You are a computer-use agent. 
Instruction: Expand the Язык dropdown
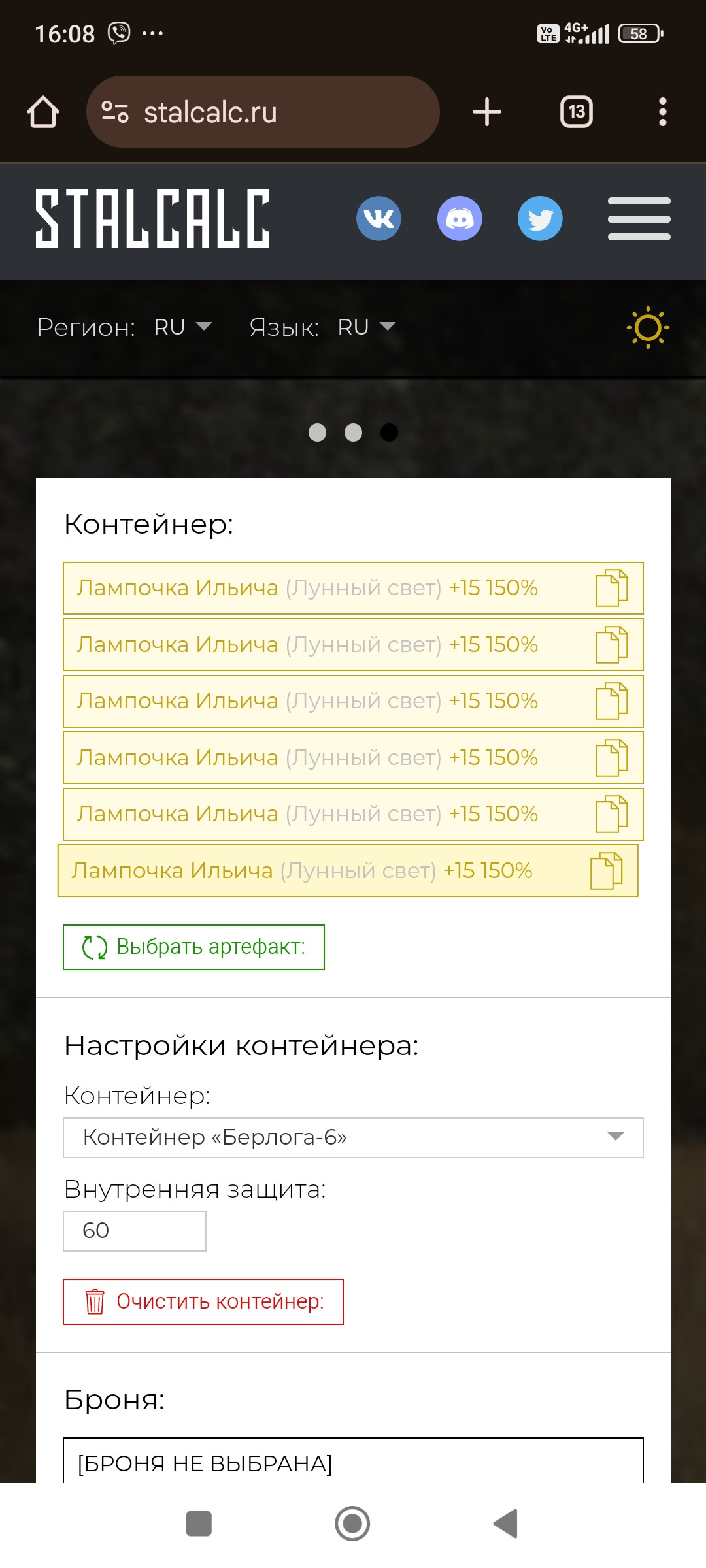[x=366, y=327]
